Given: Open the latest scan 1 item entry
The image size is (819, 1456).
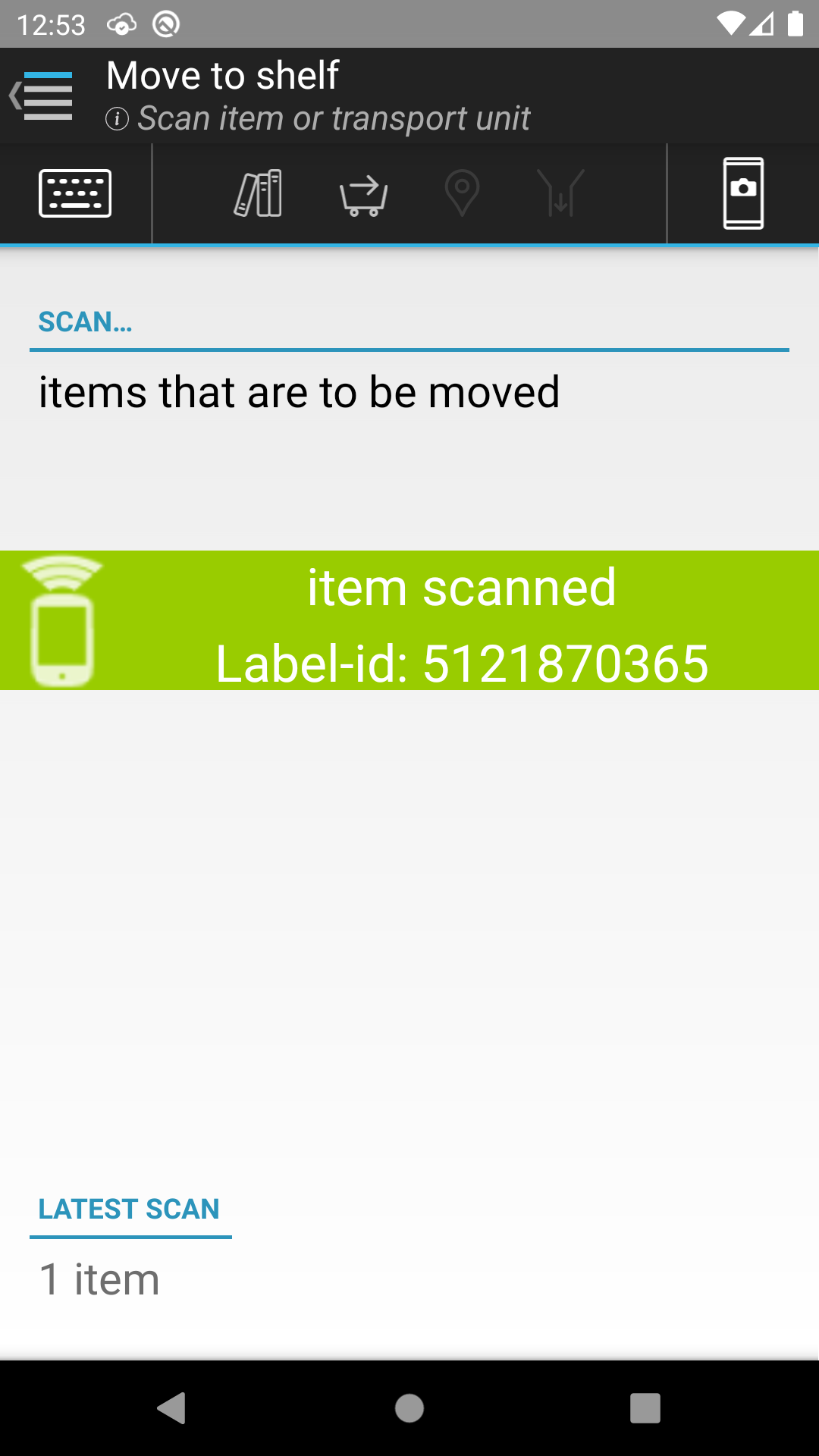Looking at the screenshot, I should (x=99, y=1279).
